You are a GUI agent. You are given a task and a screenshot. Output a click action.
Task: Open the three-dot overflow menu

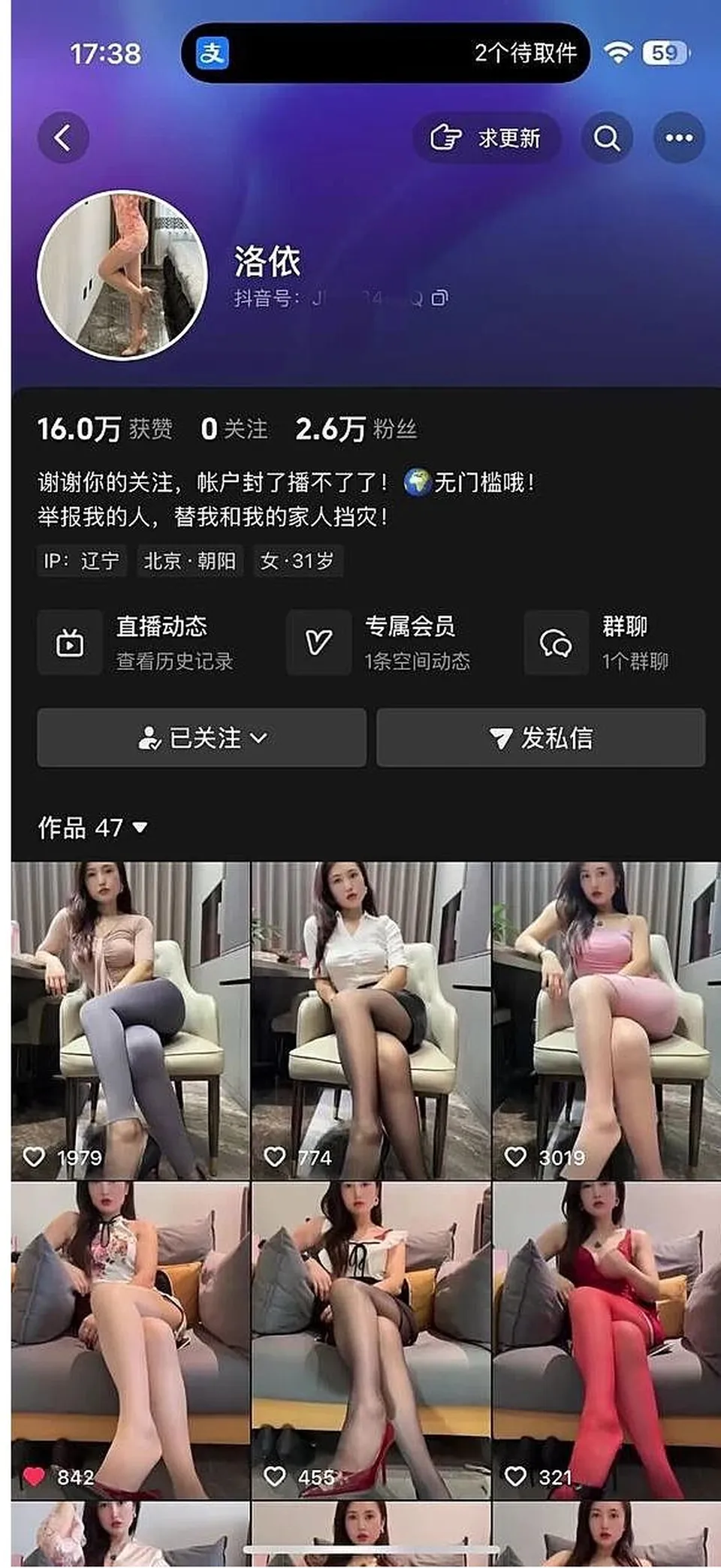tap(679, 138)
